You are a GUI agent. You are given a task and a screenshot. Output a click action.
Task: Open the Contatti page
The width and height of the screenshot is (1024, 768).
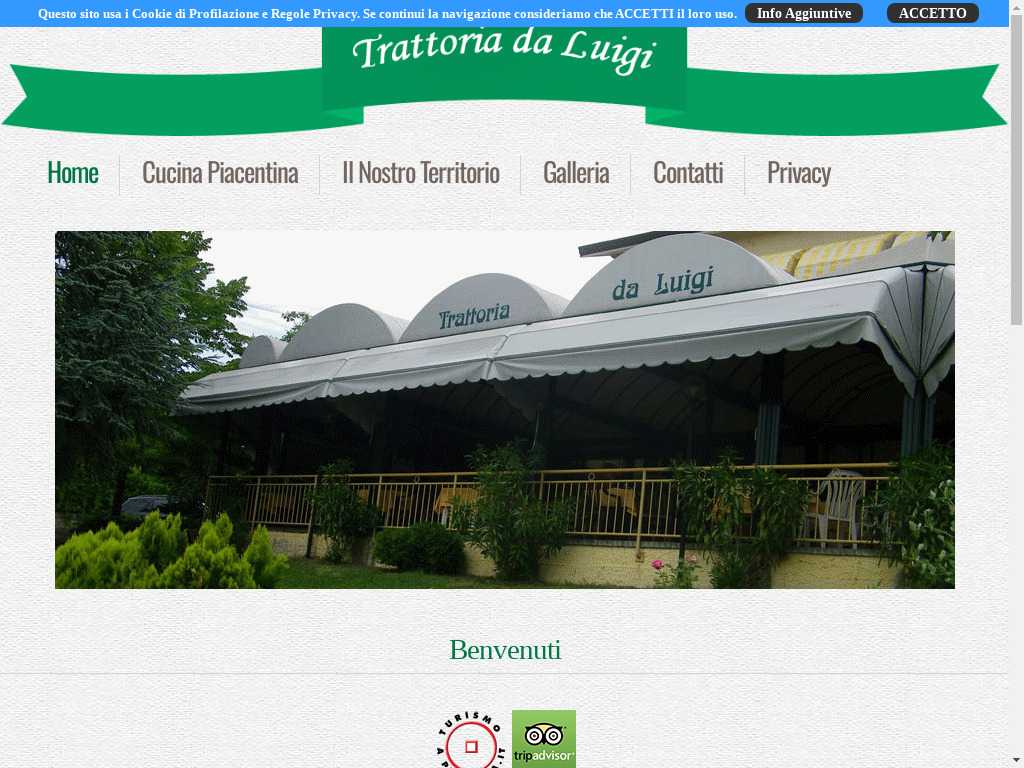pyautogui.click(x=688, y=173)
